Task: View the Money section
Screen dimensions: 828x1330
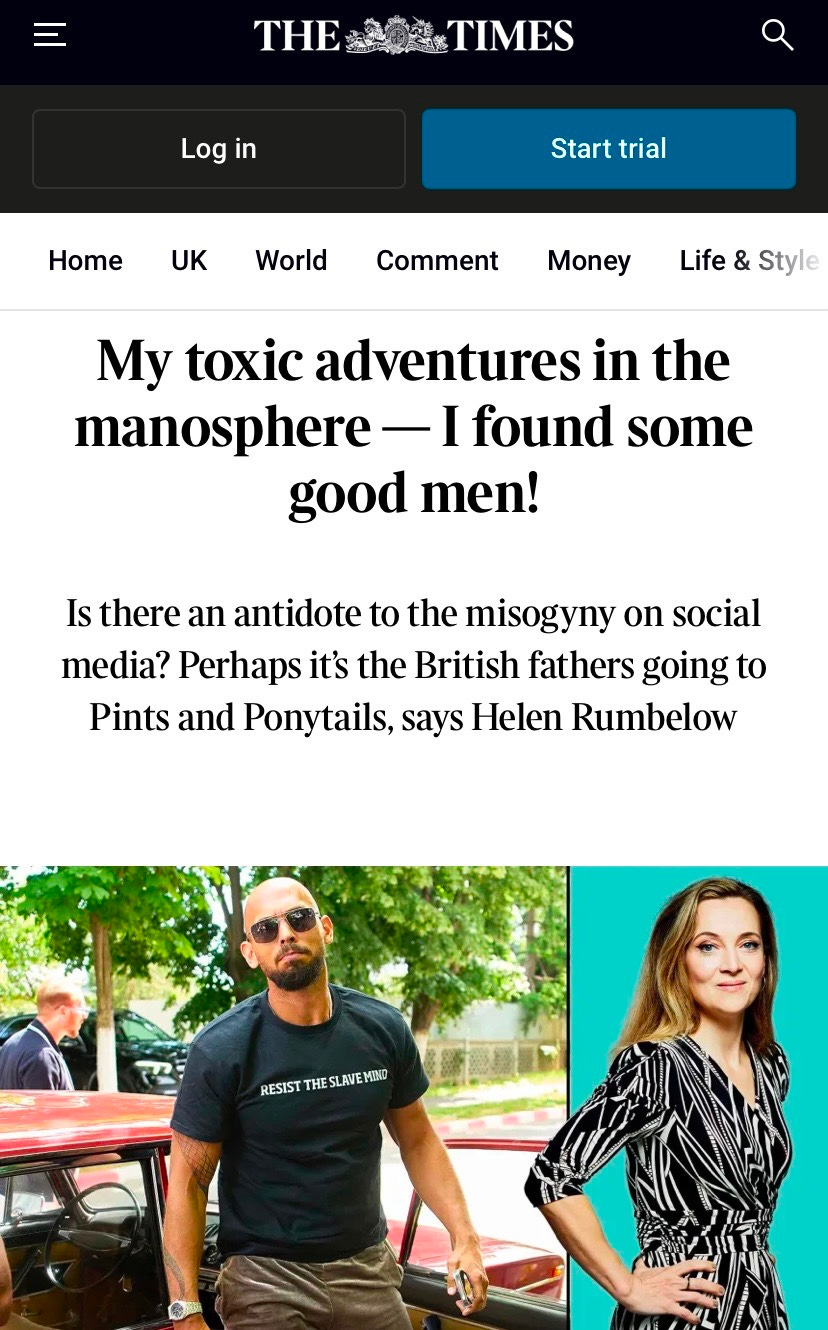Action: tap(589, 261)
